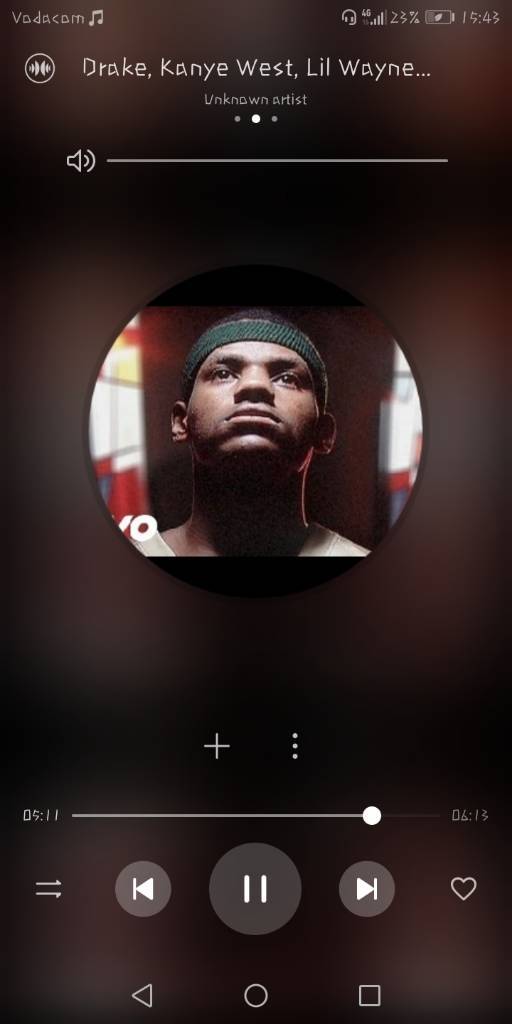Add this song to favorites with the heart
Viewport: 512px width, 1024px height.
[x=464, y=888]
